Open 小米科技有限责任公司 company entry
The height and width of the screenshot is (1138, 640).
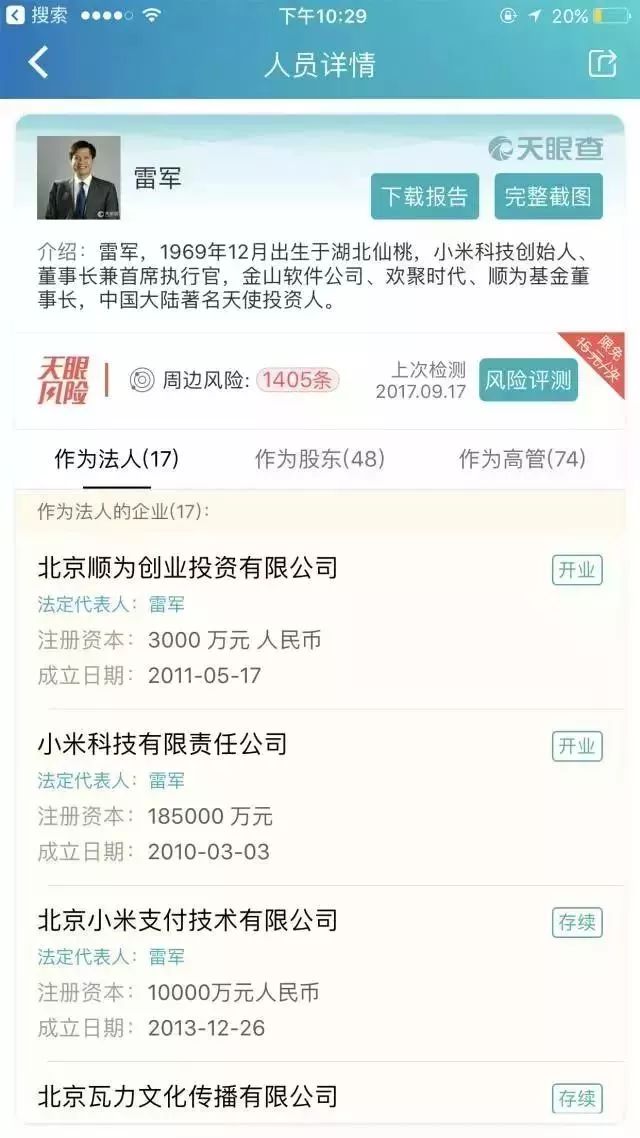pos(320,797)
